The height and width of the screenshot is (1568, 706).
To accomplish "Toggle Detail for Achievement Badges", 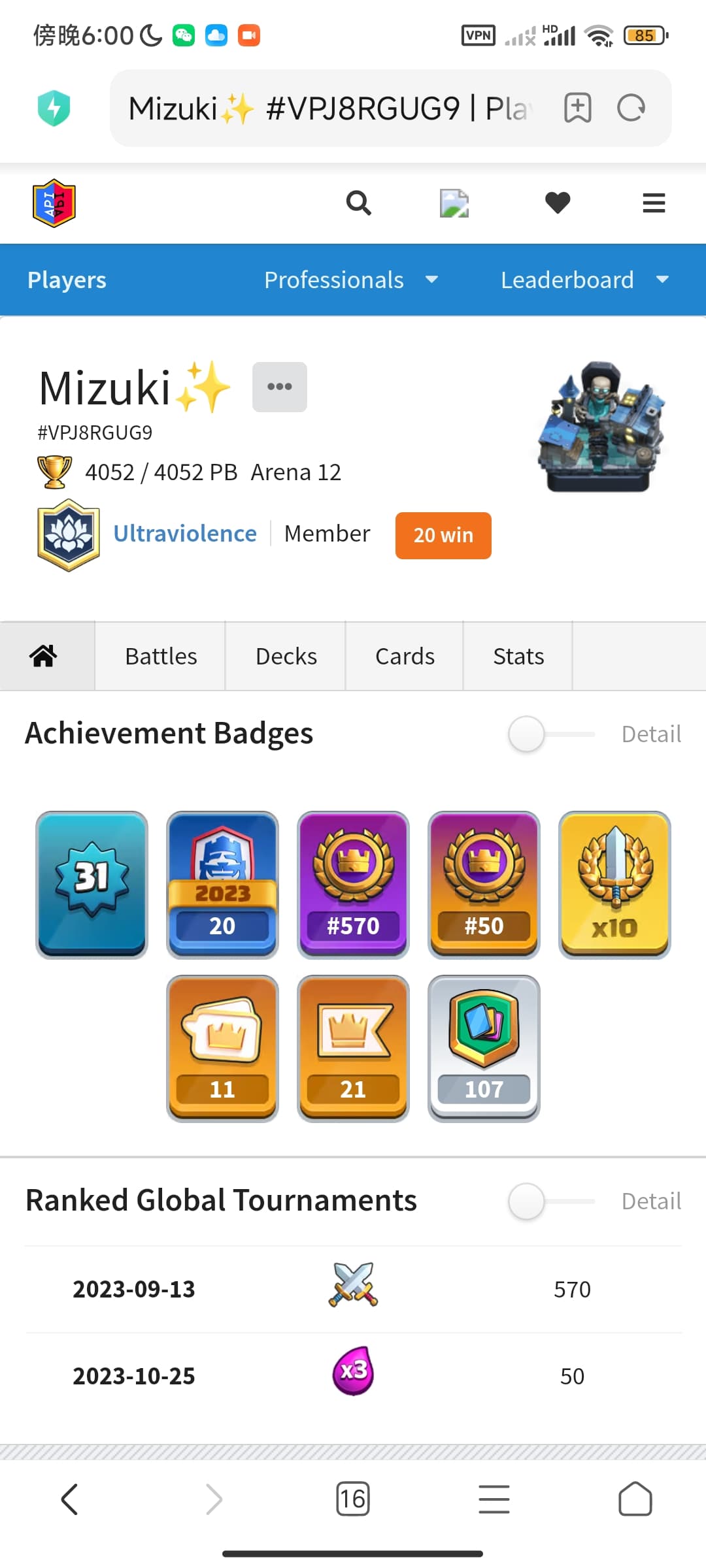I will [551, 734].
